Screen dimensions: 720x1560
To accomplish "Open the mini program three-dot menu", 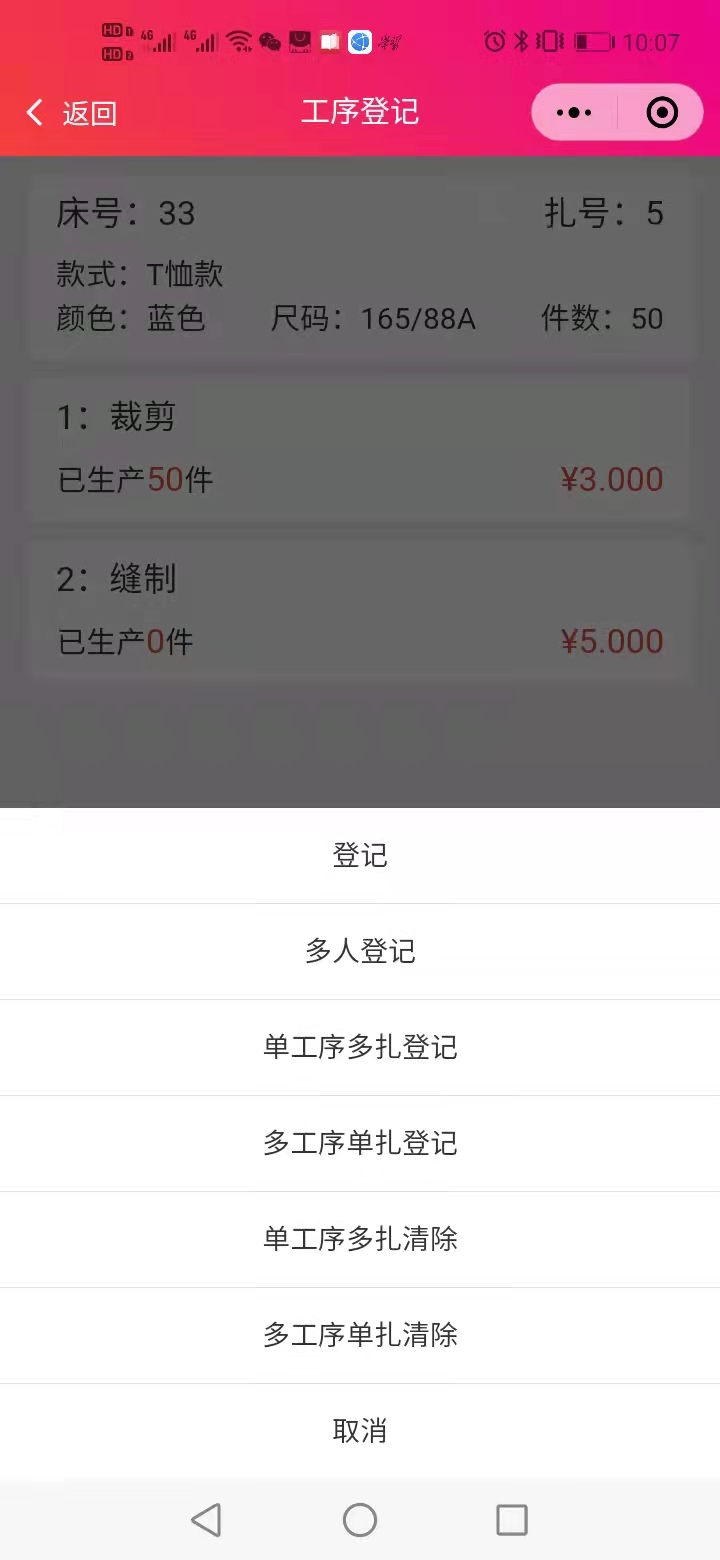I will coord(574,113).
